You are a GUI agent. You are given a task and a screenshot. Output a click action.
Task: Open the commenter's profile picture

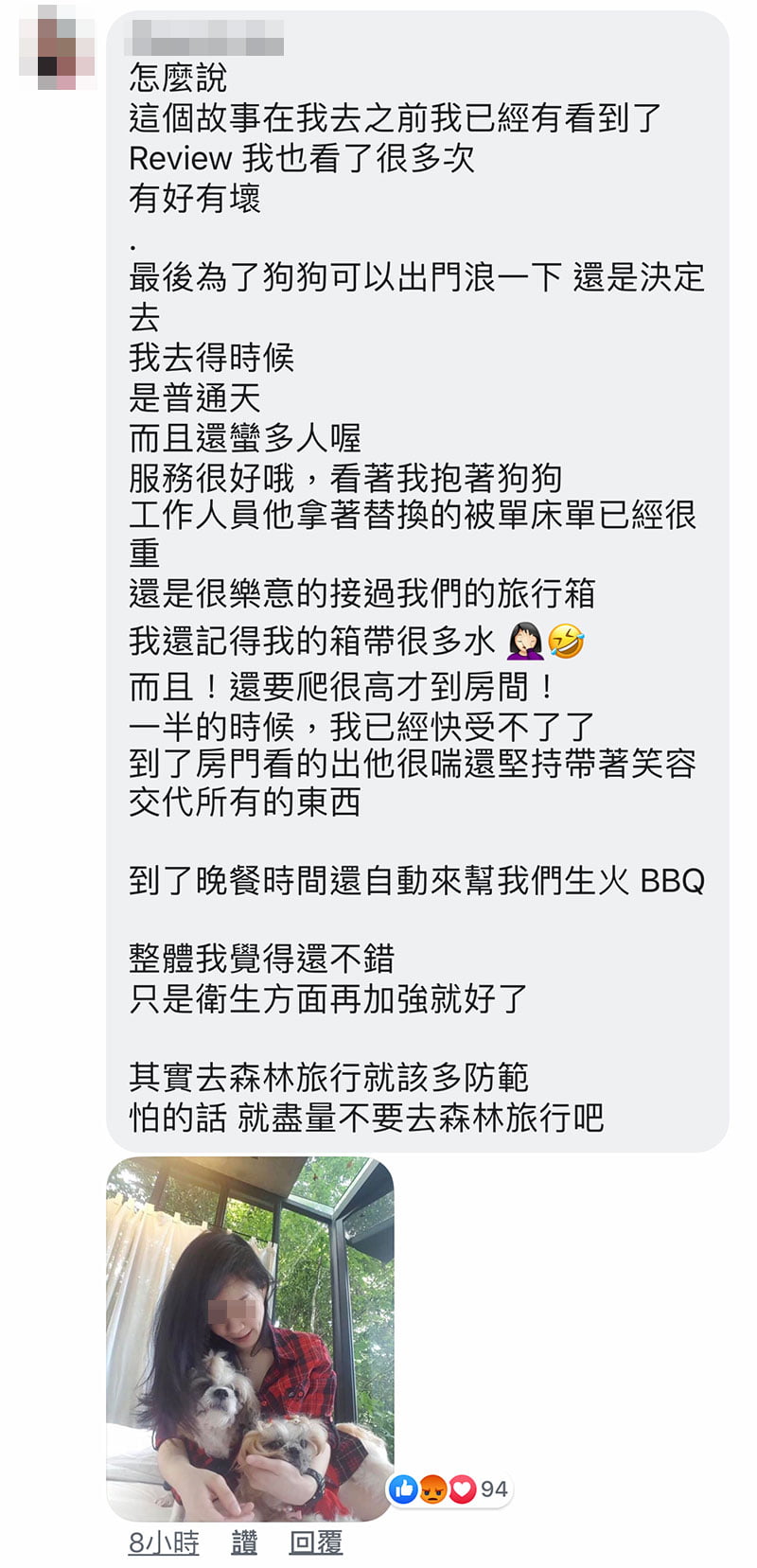pyautogui.click(x=57, y=47)
